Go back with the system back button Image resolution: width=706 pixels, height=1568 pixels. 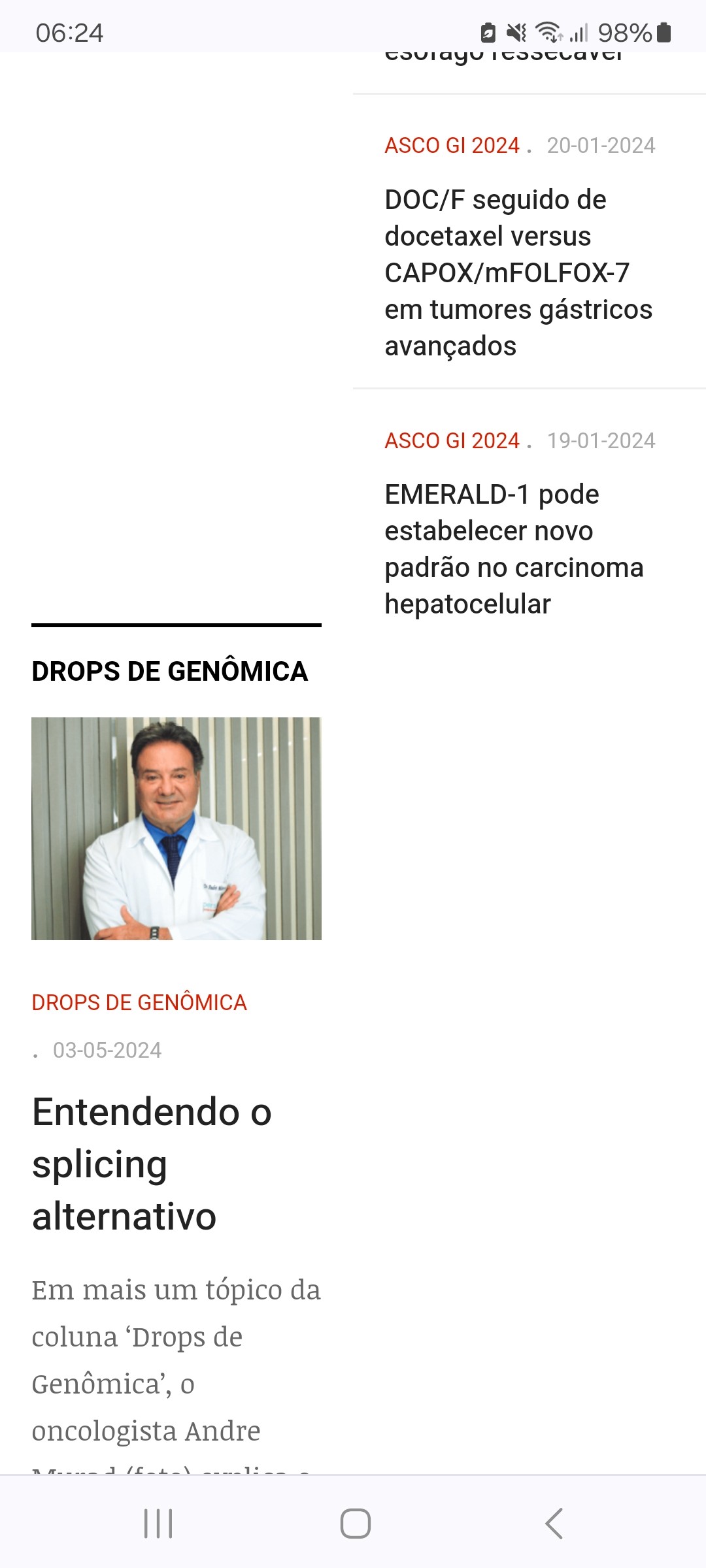coord(554,1524)
